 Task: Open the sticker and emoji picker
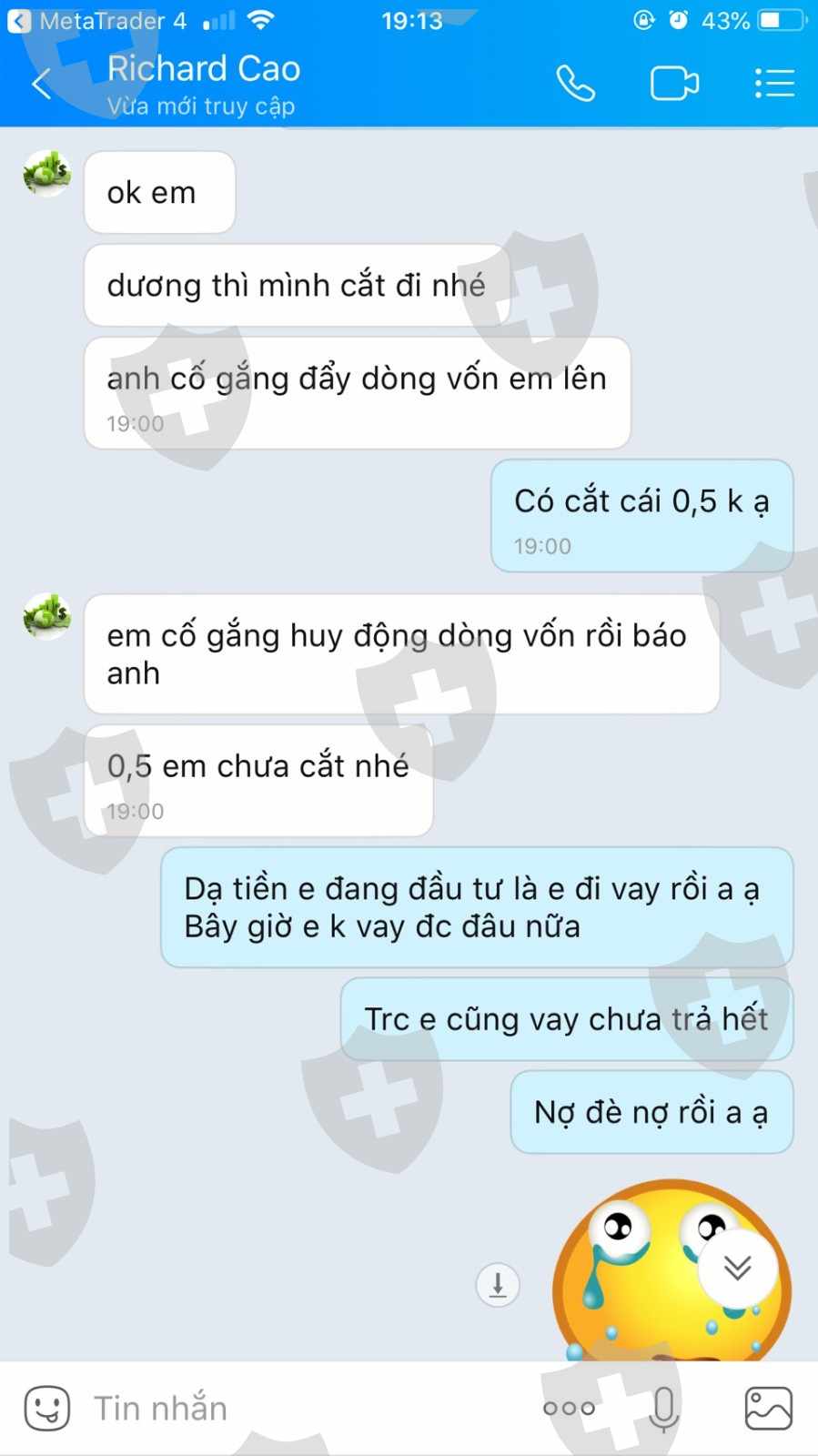[46, 1408]
